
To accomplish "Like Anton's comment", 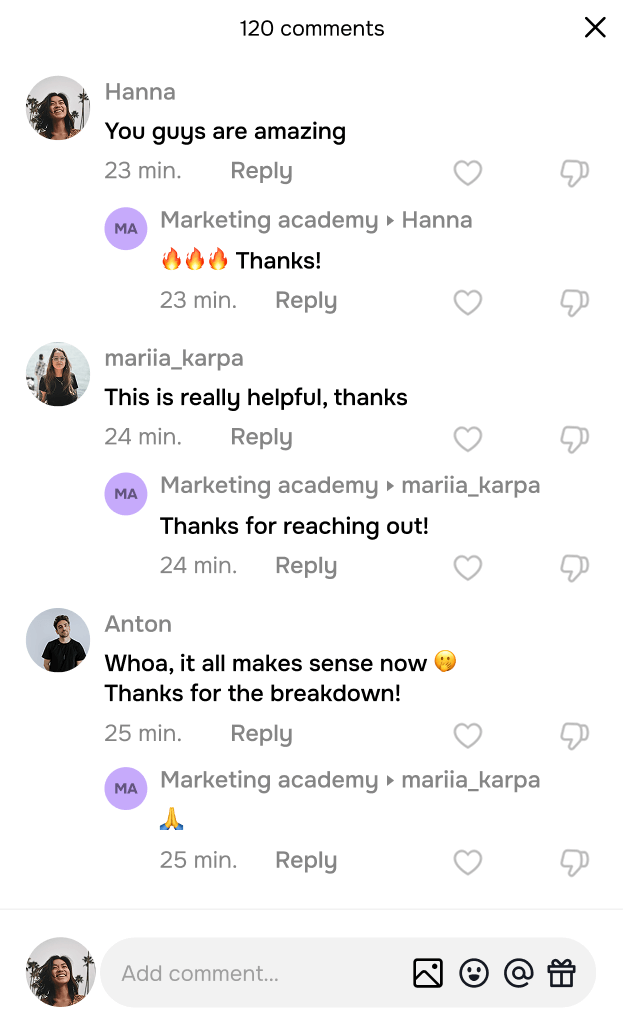I will (468, 736).
